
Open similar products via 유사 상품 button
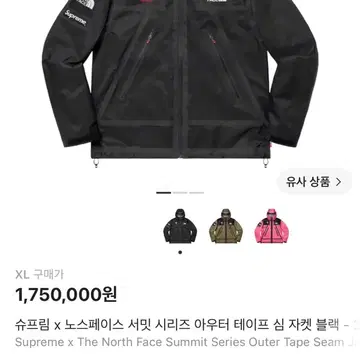314,182
